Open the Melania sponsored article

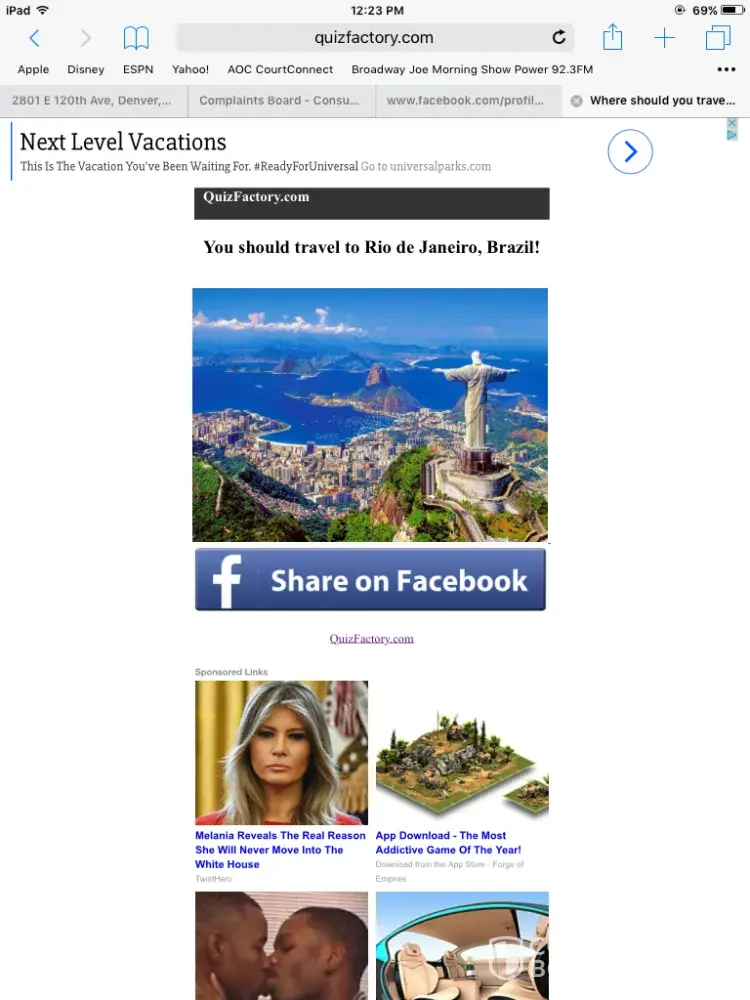[281, 849]
